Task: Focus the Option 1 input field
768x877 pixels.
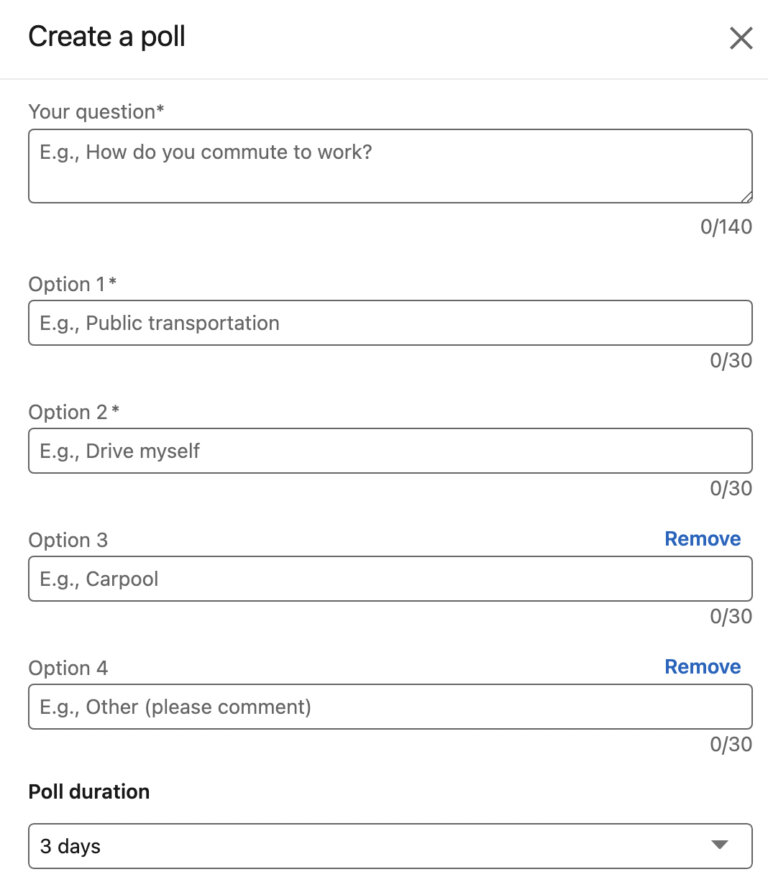Action: point(390,323)
